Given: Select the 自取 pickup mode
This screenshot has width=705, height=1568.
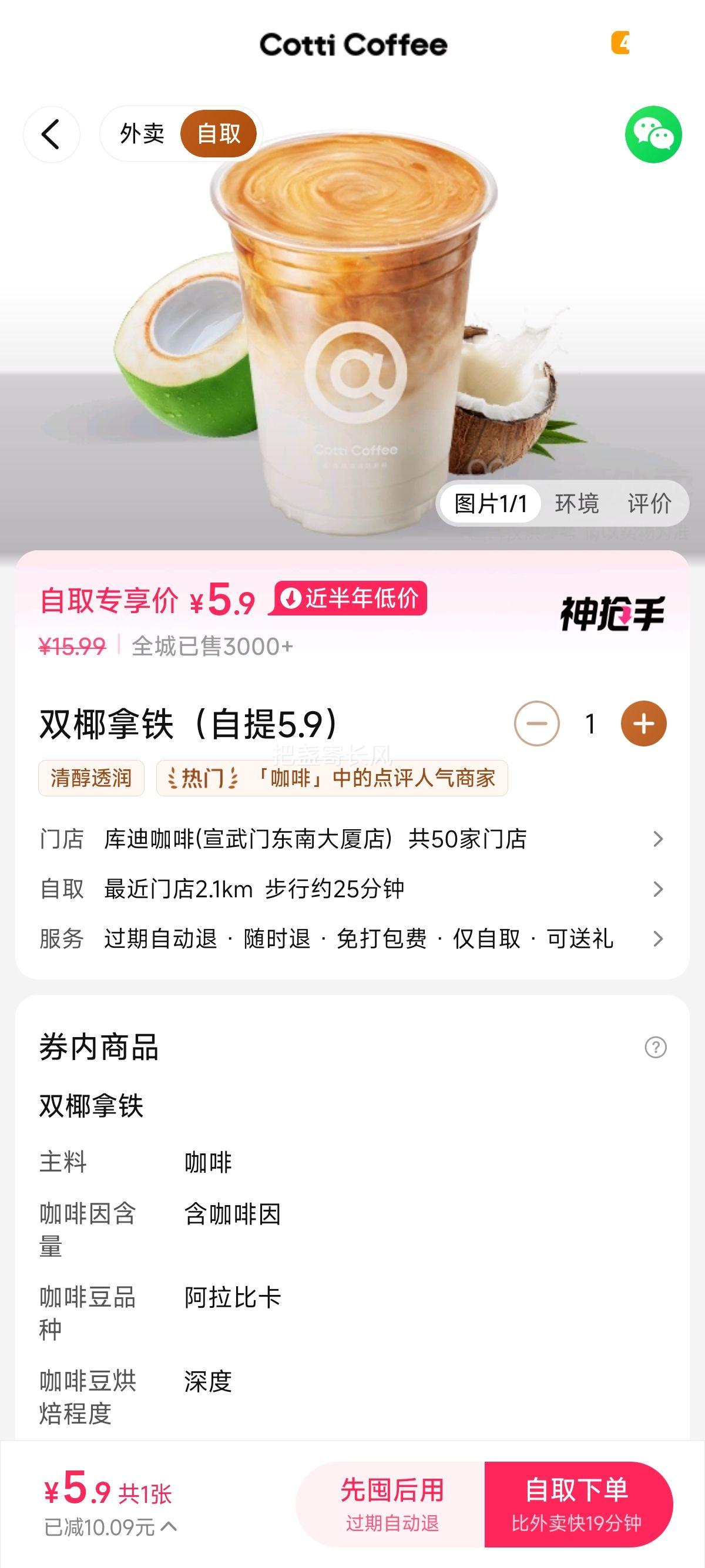Looking at the screenshot, I should click(x=219, y=134).
